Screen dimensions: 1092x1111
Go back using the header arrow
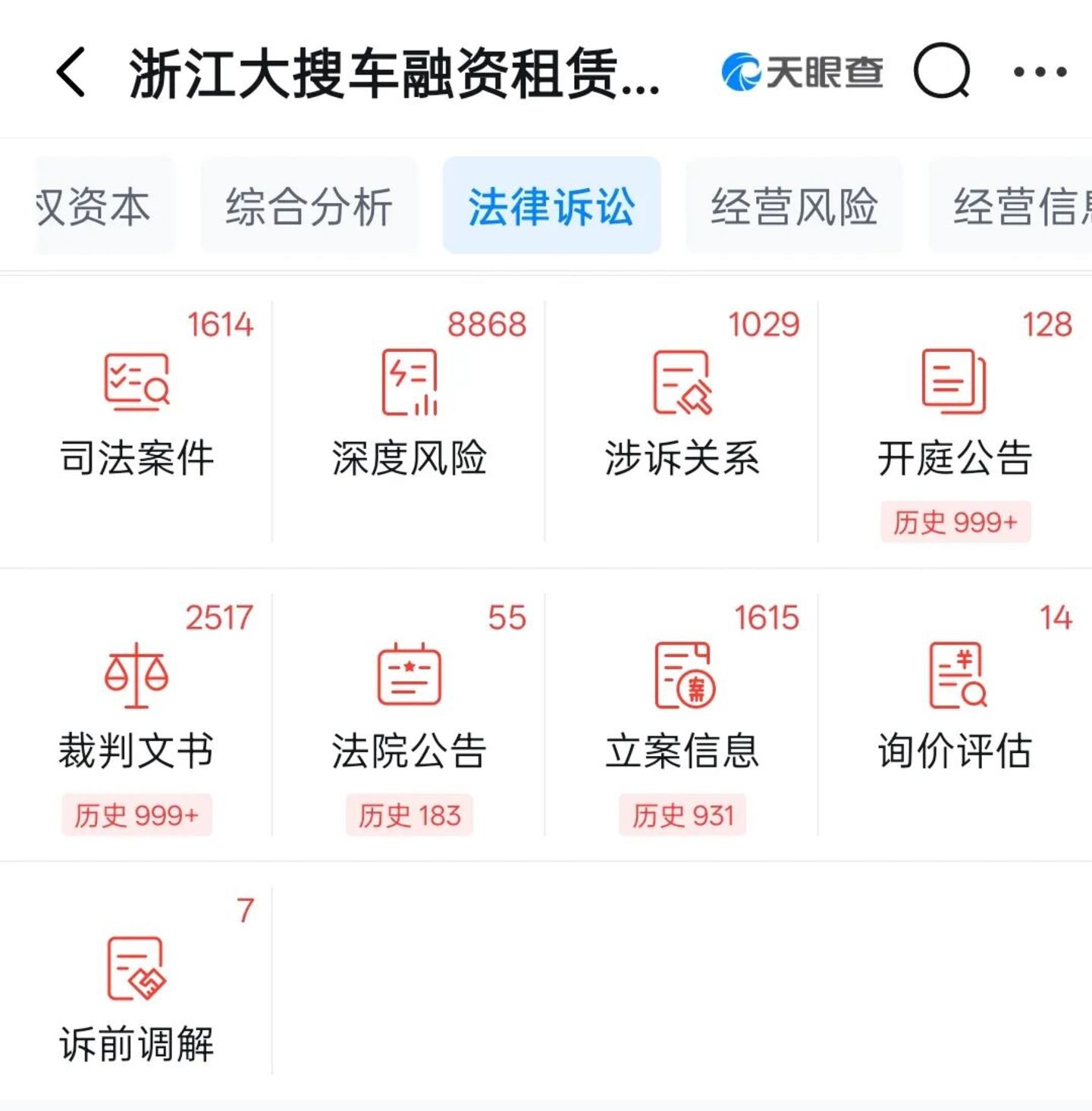point(71,73)
